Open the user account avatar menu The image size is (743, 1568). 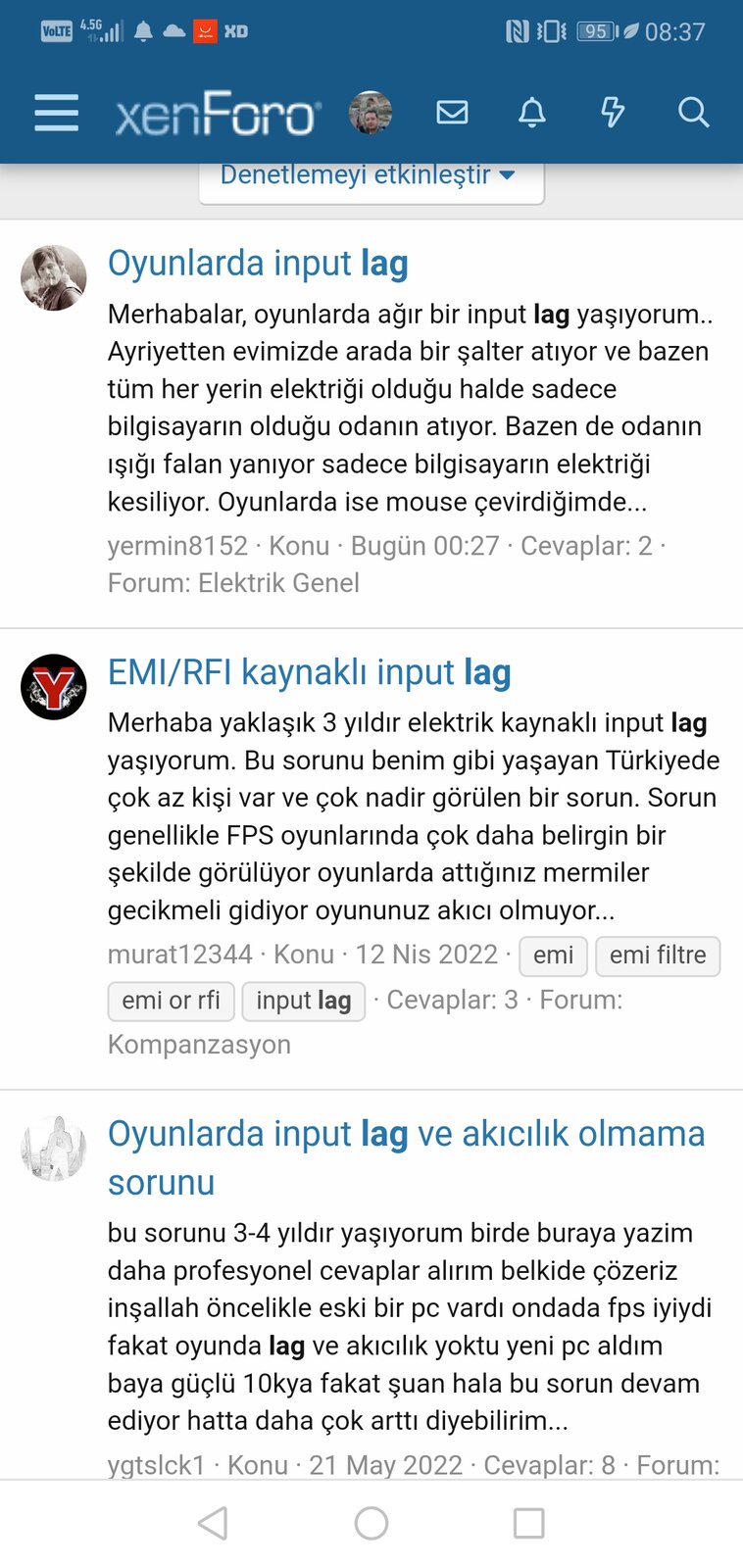tap(371, 114)
